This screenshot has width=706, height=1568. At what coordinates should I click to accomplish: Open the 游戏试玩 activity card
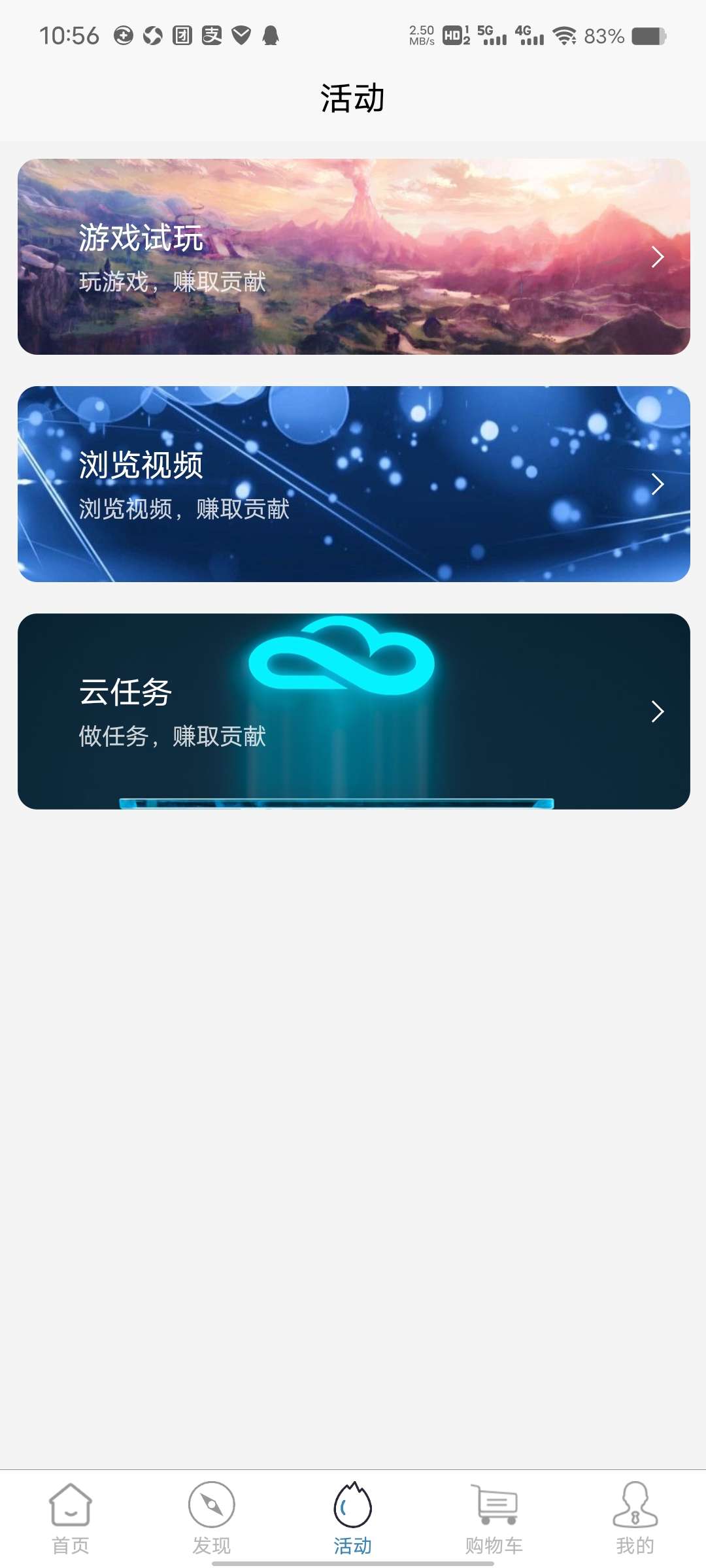[x=353, y=257]
